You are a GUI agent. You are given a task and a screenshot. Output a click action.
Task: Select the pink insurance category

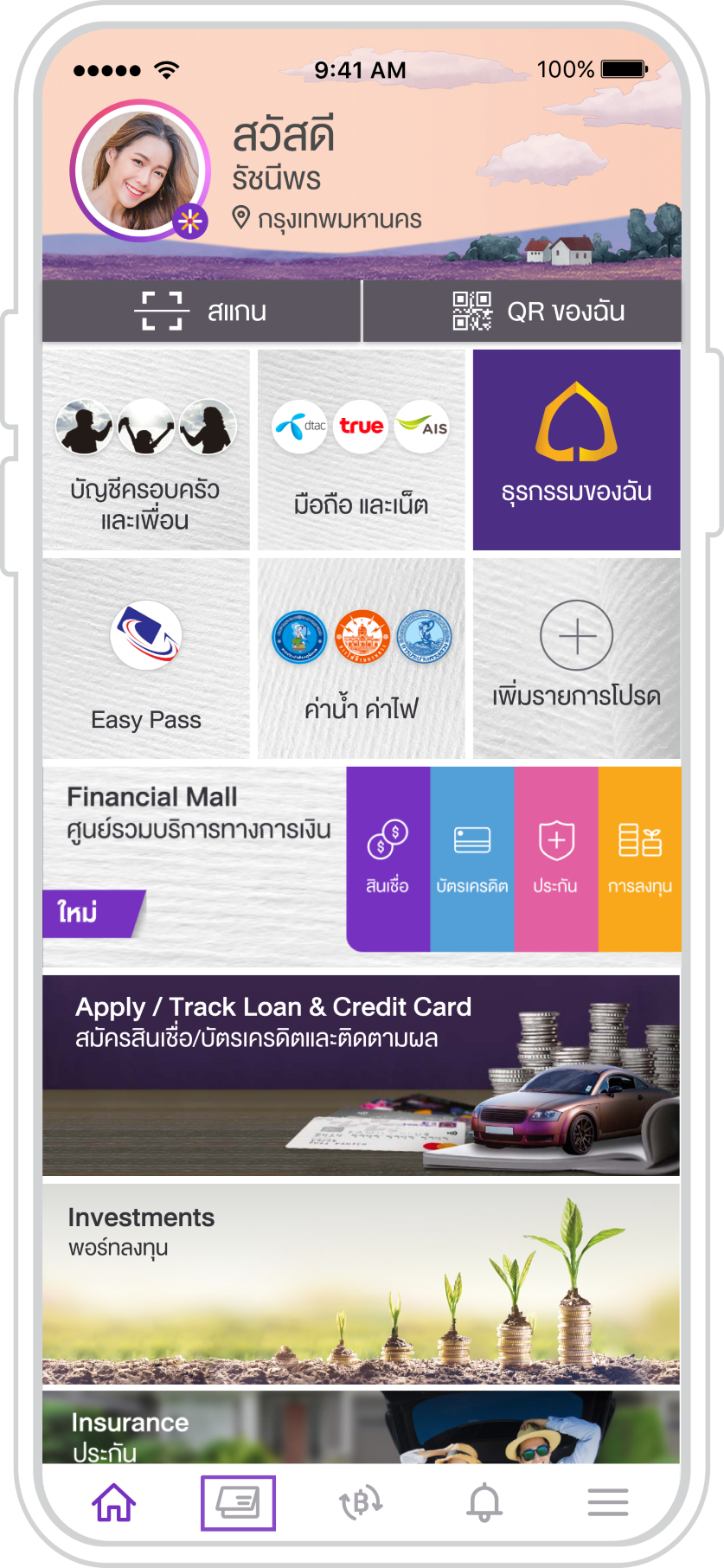(555, 858)
